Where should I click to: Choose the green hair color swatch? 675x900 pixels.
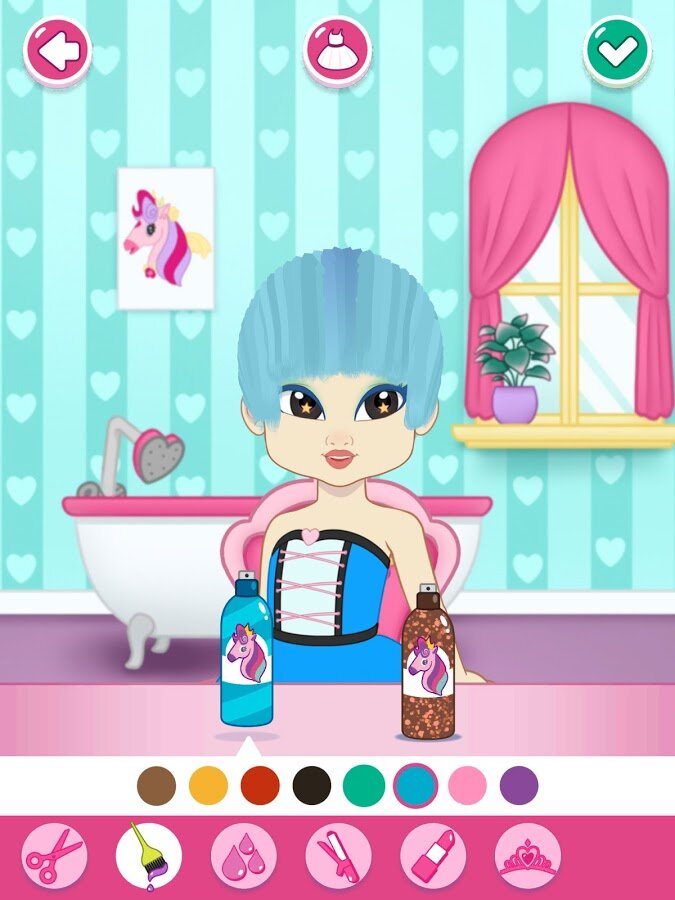pos(364,785)
